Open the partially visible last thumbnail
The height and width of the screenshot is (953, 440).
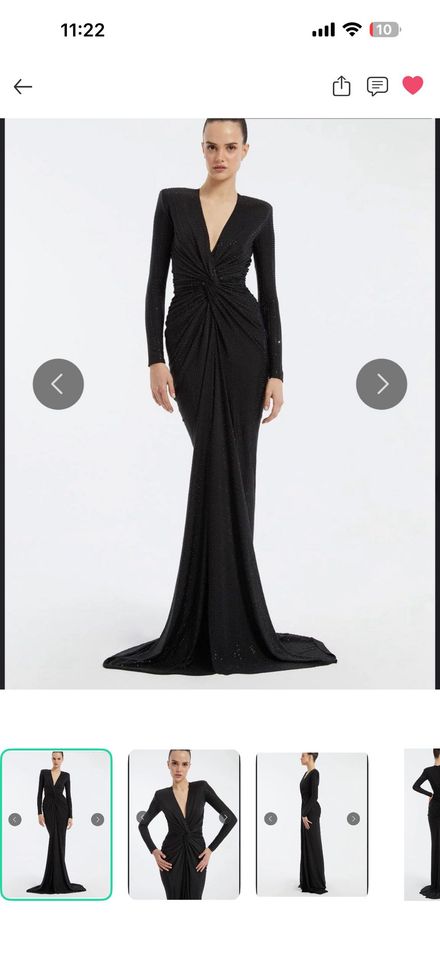click(x=422, y=824)
